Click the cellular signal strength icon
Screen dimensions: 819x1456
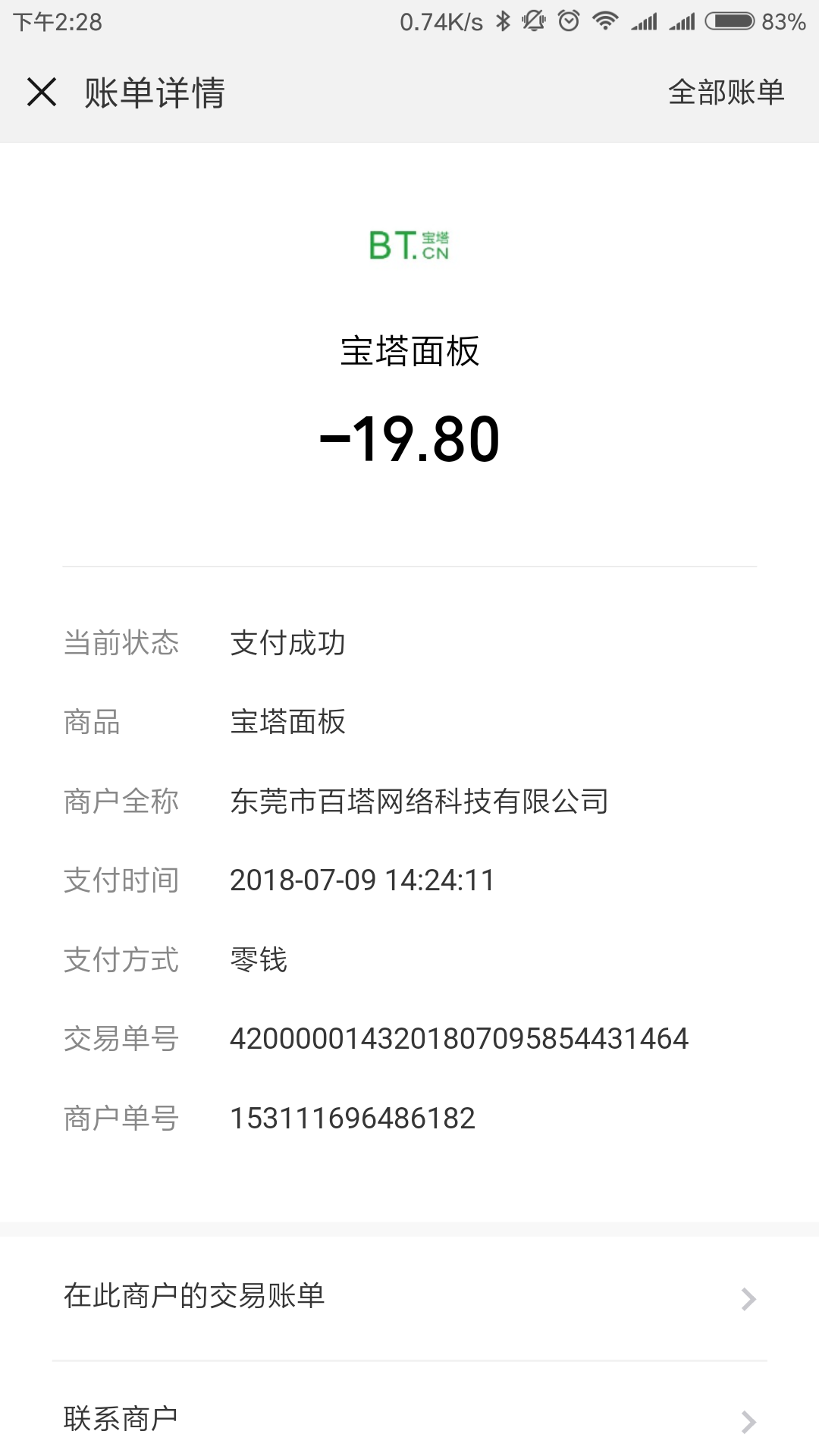pyautogui.click(x=644, y=20)
